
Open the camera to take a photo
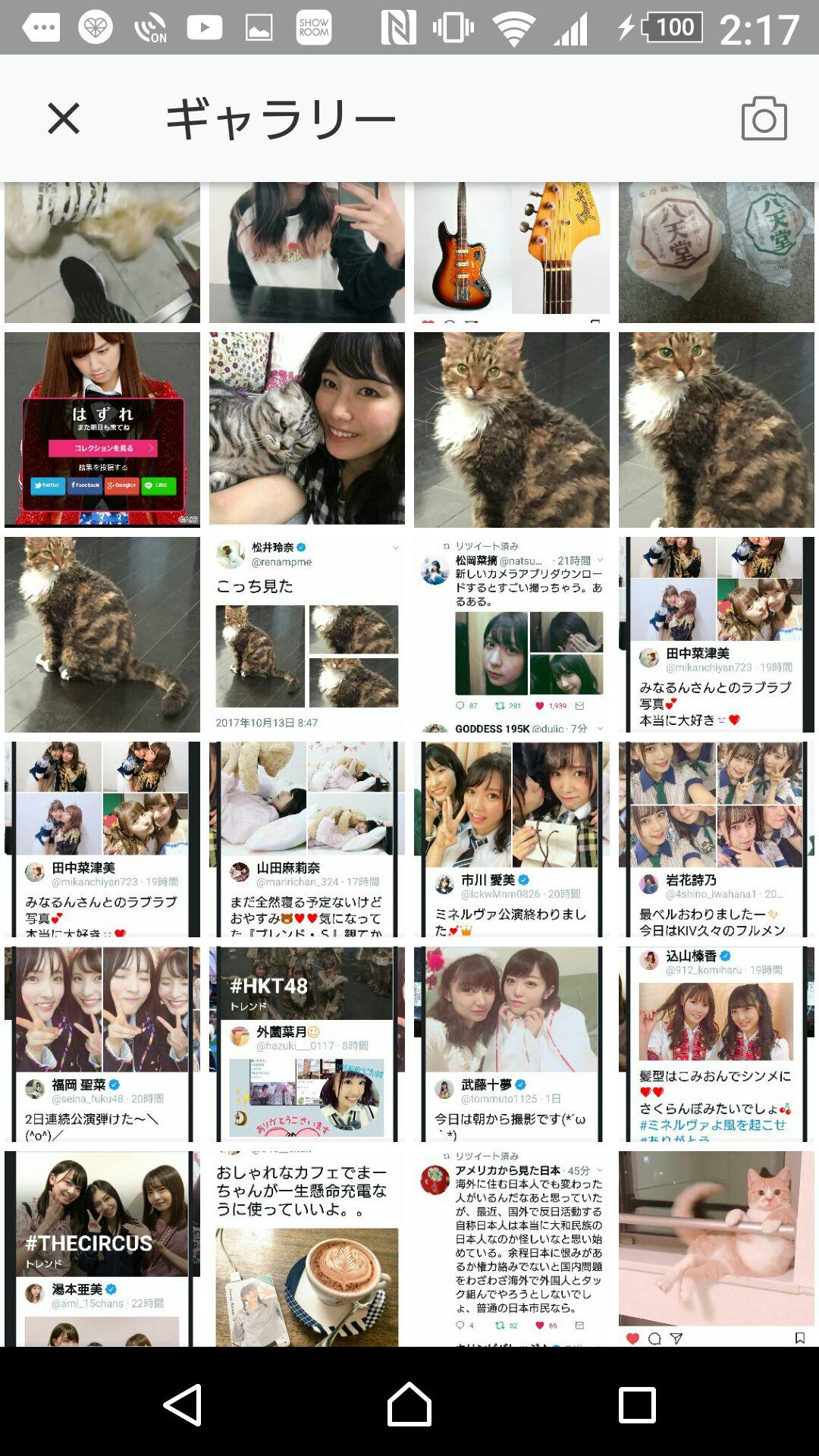pos(764,119)
